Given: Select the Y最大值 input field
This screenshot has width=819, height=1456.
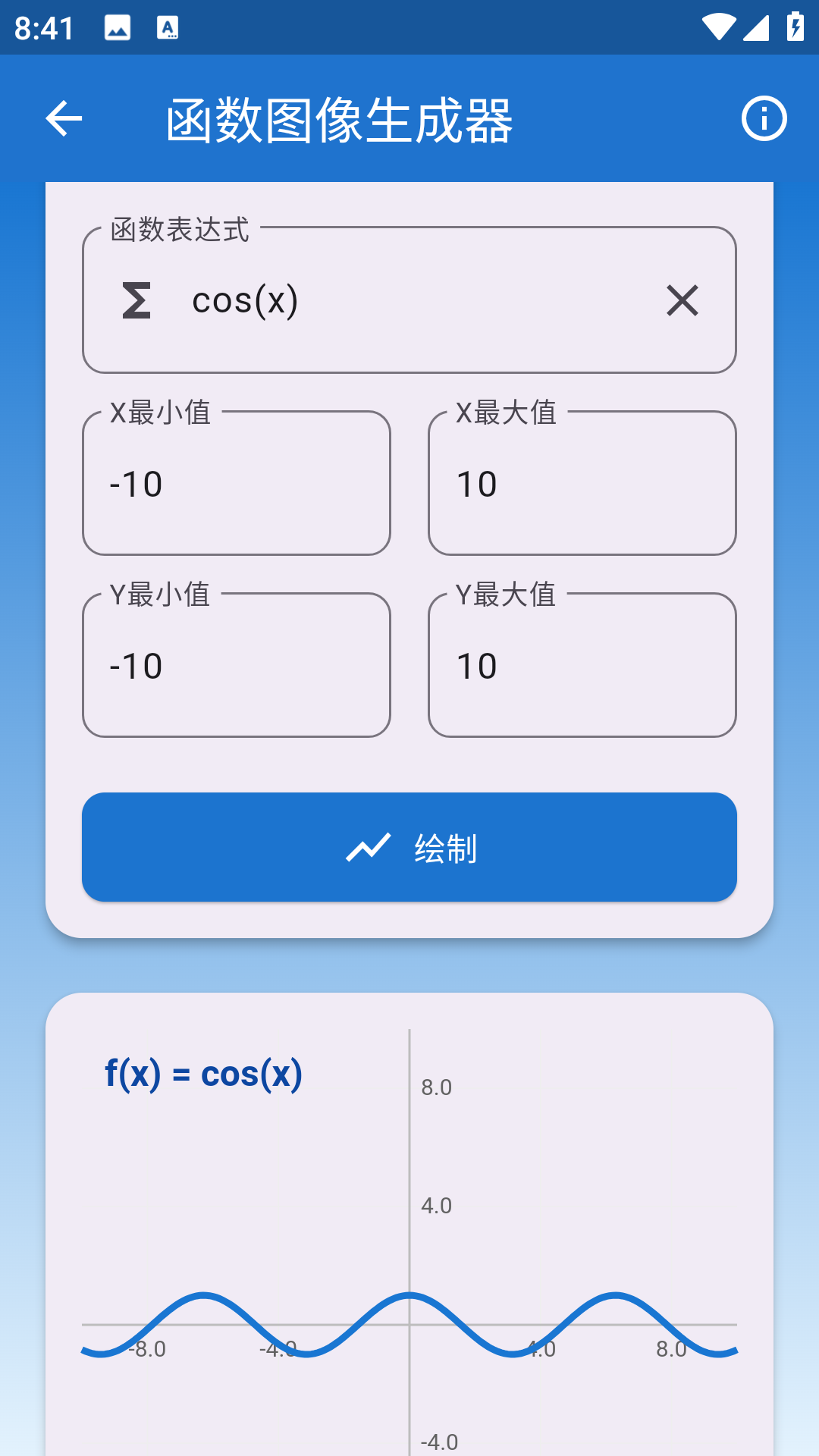Looking at the screenshot, I should click(x=582, y=666).
